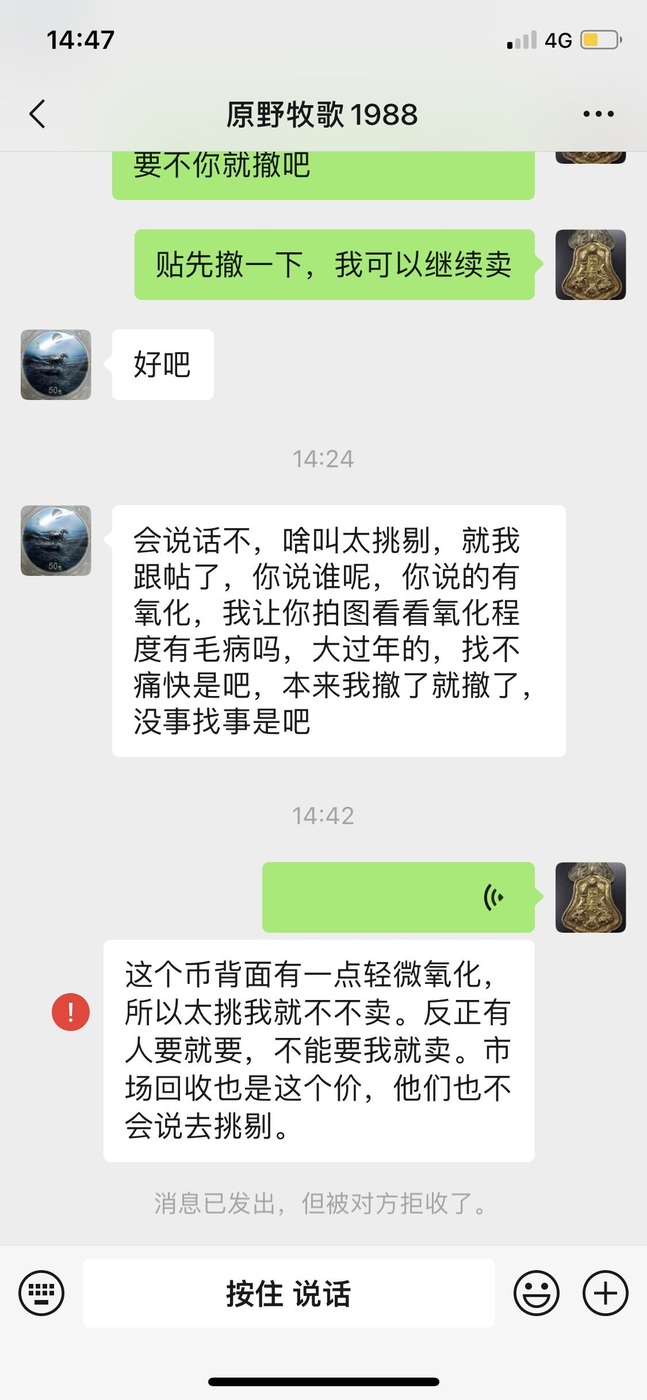Screen dimensions: 647x1400
Task: Open the contact's avatar beside 好吧
Action: [x=56, y=365]
